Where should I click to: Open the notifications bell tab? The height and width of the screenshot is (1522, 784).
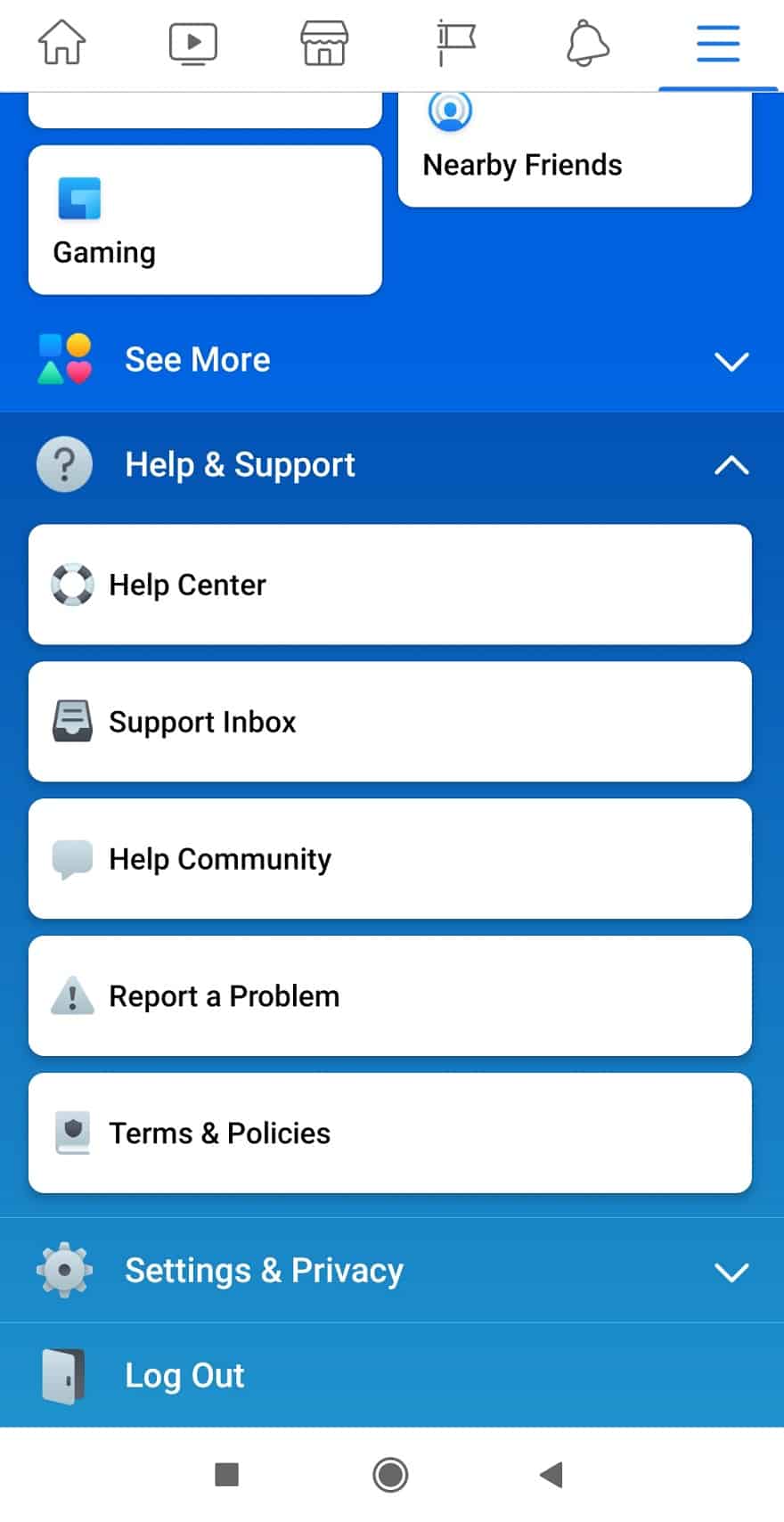(588, 43)
